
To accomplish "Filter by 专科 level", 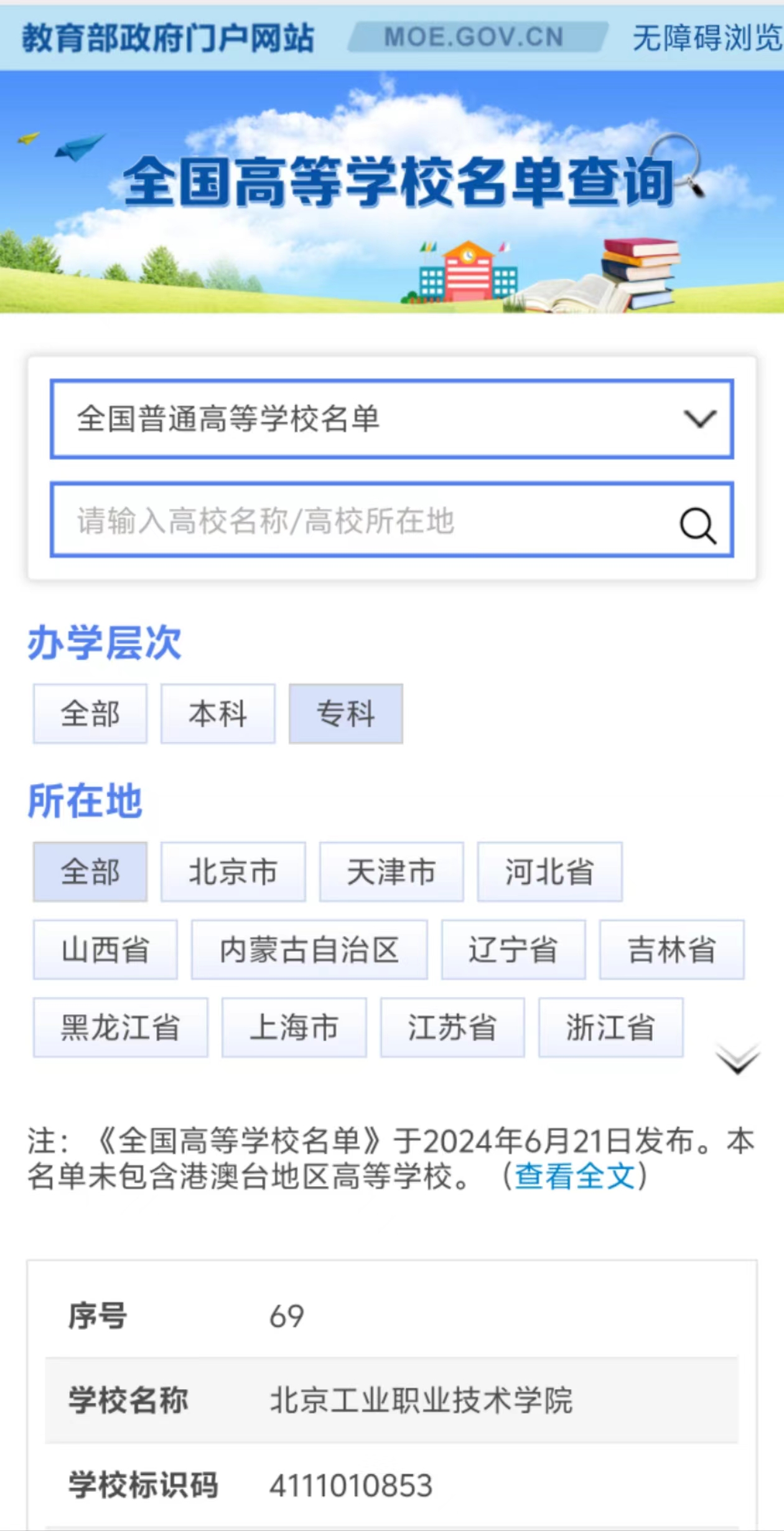I will click(346, 714).
